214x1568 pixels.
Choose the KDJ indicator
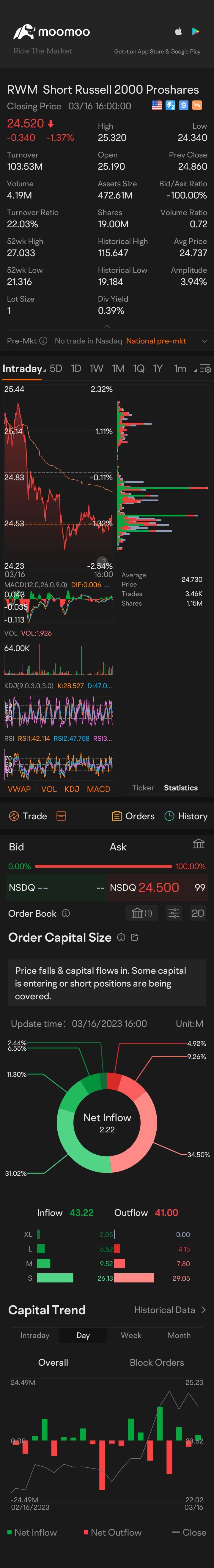coord(72,789)
